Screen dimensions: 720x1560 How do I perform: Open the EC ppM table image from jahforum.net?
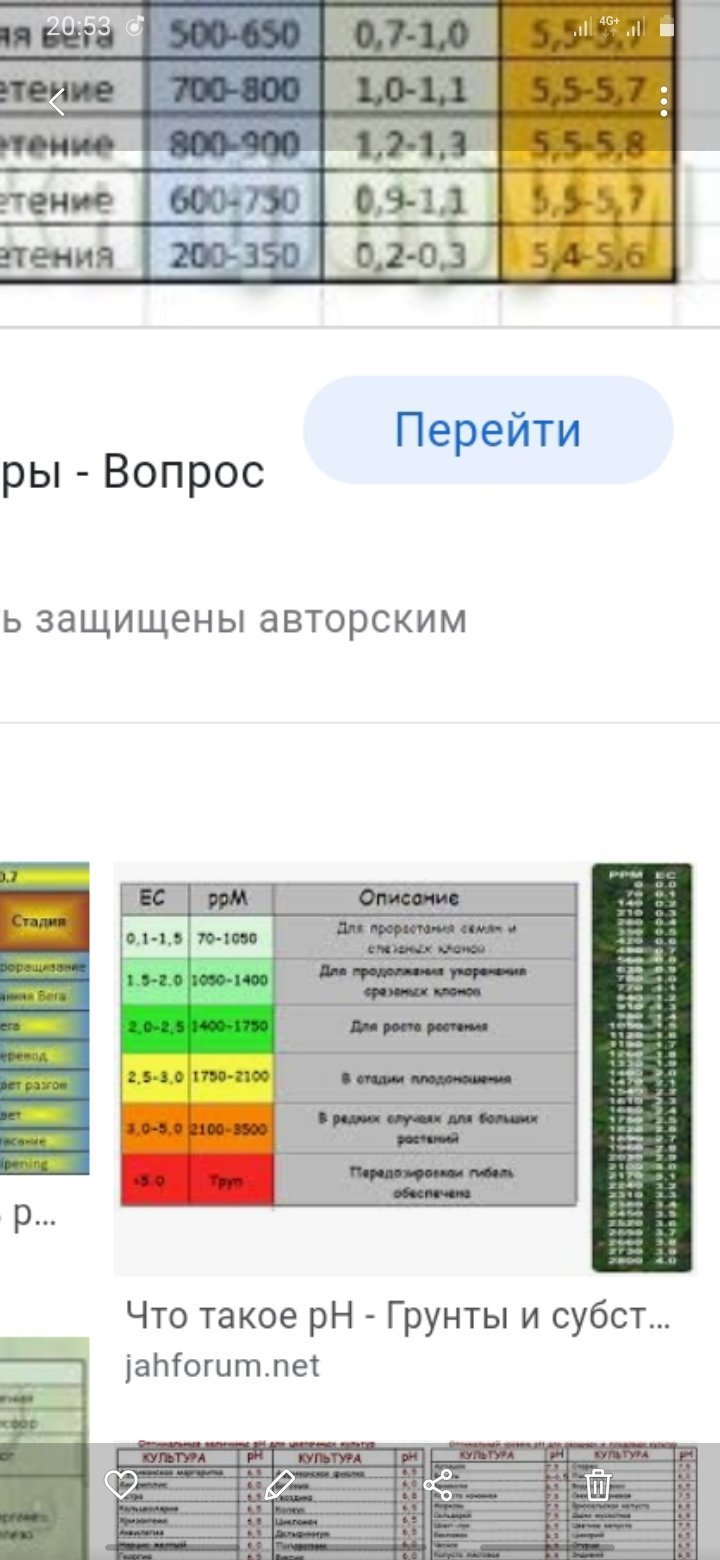(405, 1069)
